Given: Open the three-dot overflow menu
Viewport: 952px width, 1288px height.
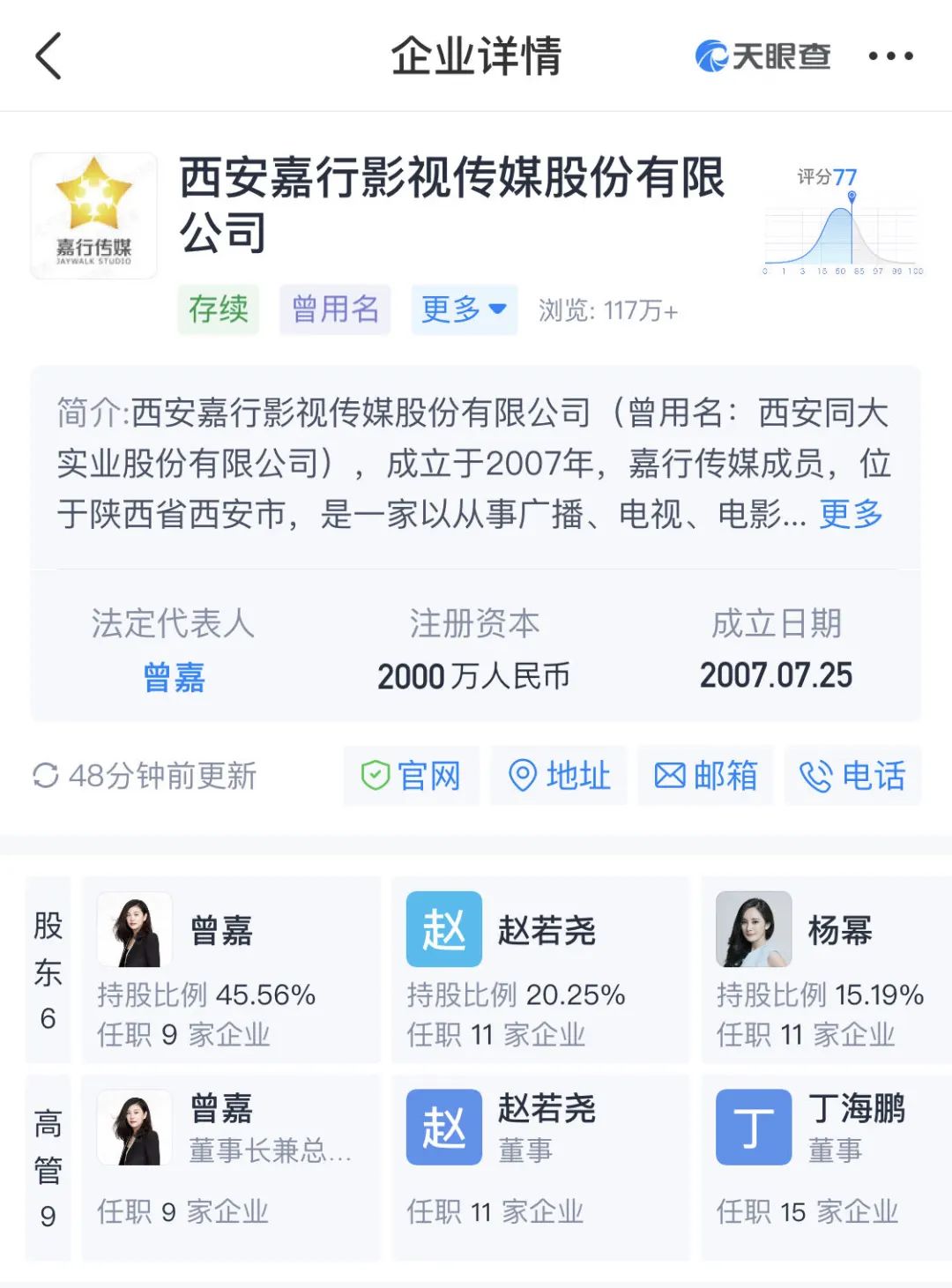Looking at the screenshot, I should point(890,56).
